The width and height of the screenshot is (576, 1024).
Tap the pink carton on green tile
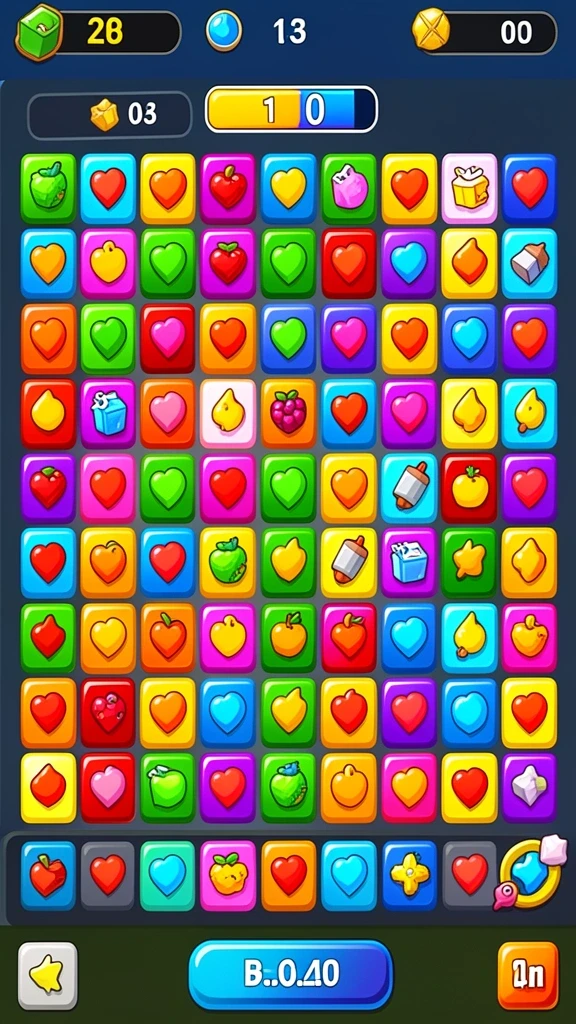[x=349, y=189]
